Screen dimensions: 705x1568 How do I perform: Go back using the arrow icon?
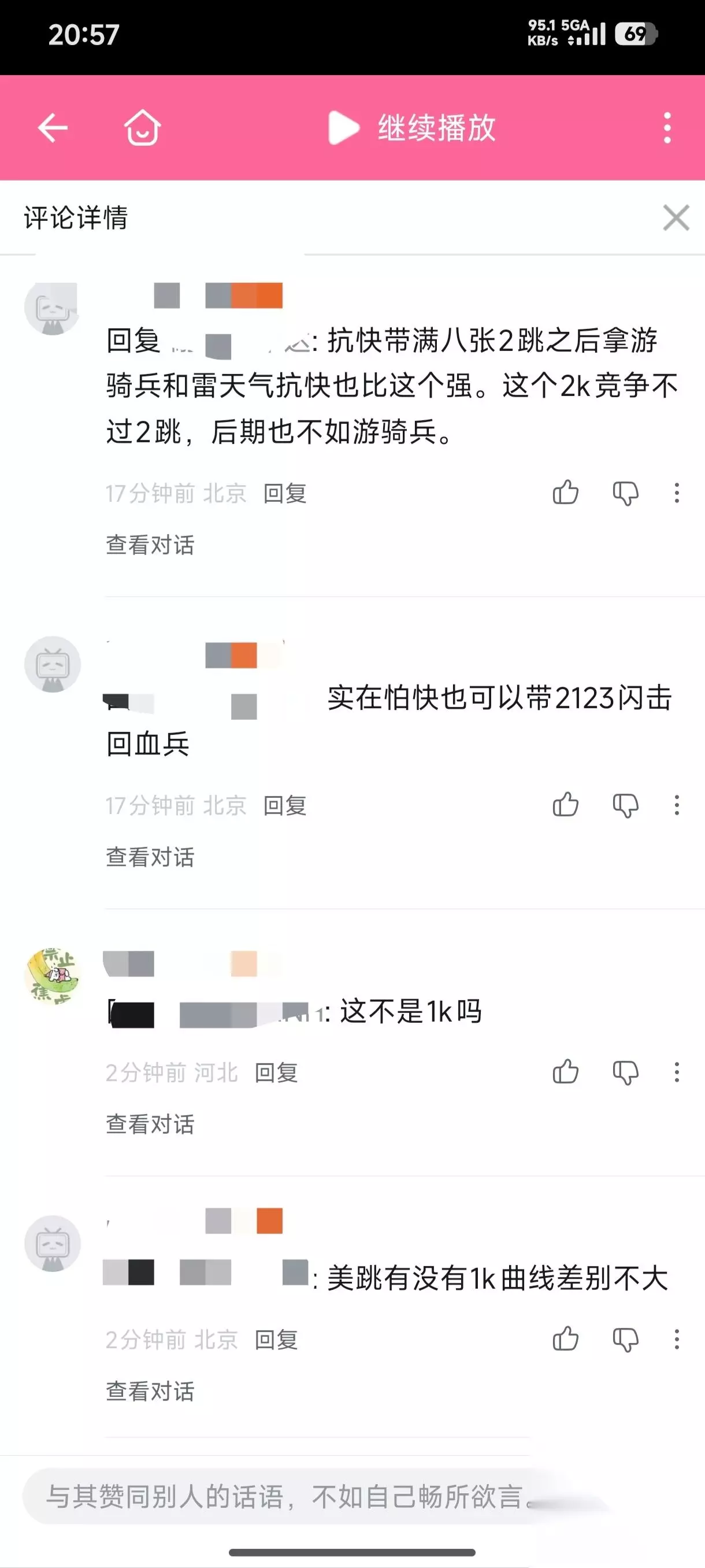pyautogui.click(x=53, y=128)
